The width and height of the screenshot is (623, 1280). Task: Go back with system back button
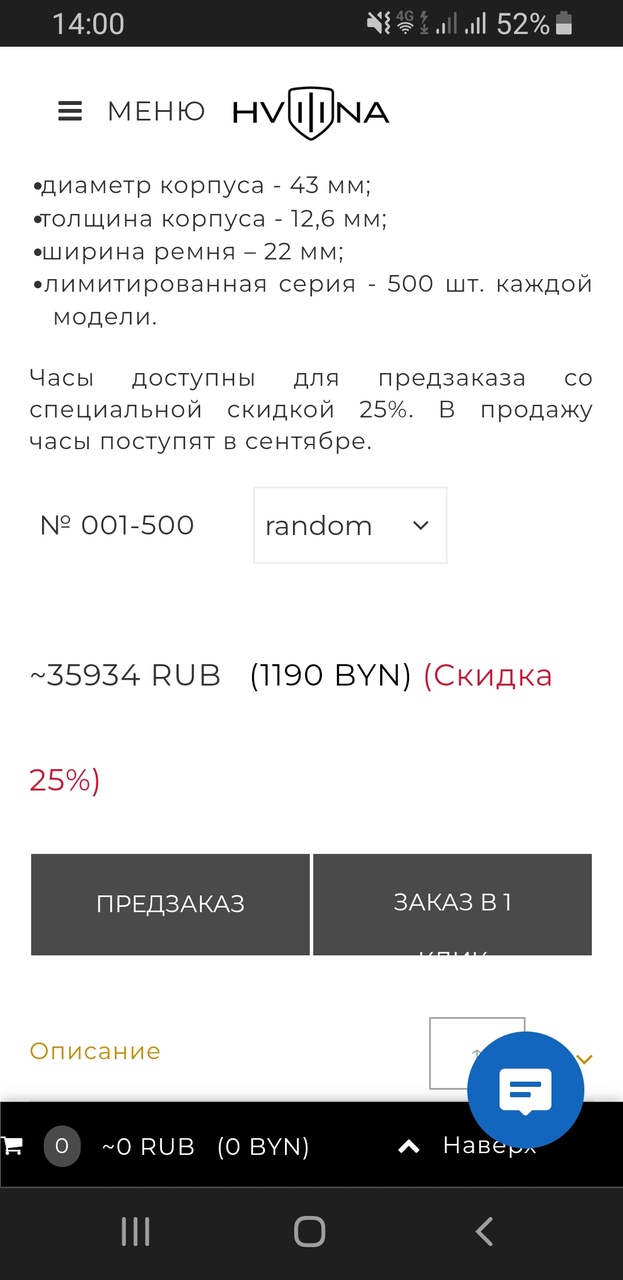click(x=485, y=1232)
